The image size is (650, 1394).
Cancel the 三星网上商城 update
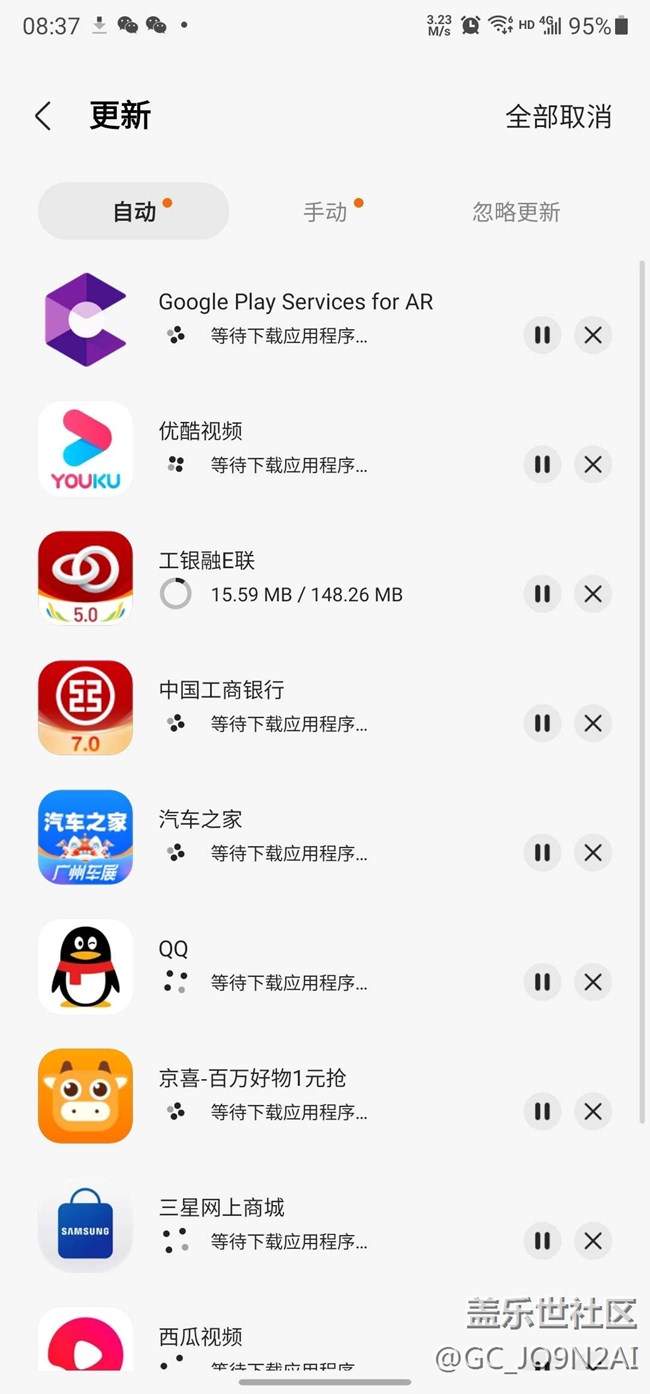[x=593, y=1241]
